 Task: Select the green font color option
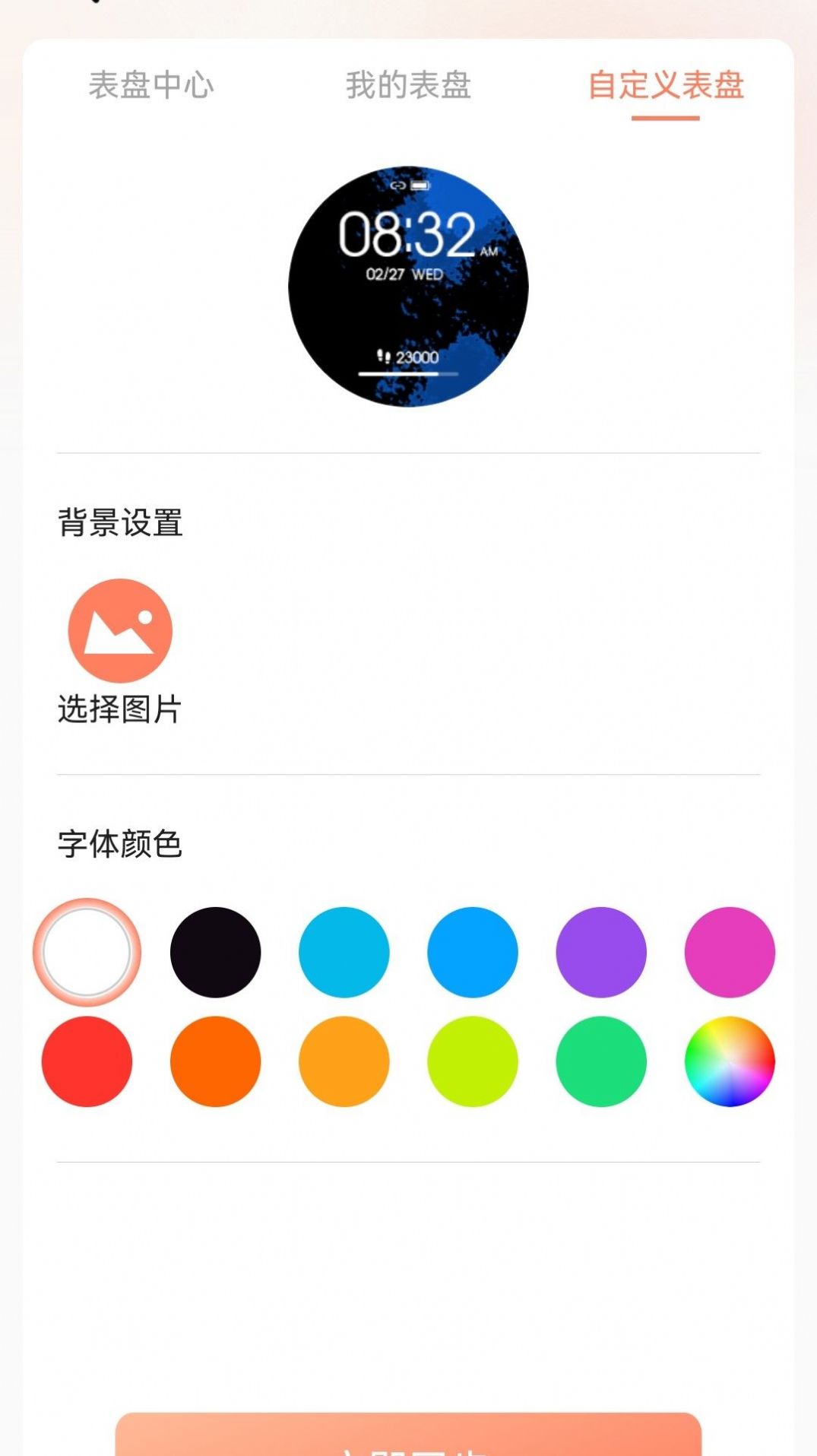pos(600,1061)
